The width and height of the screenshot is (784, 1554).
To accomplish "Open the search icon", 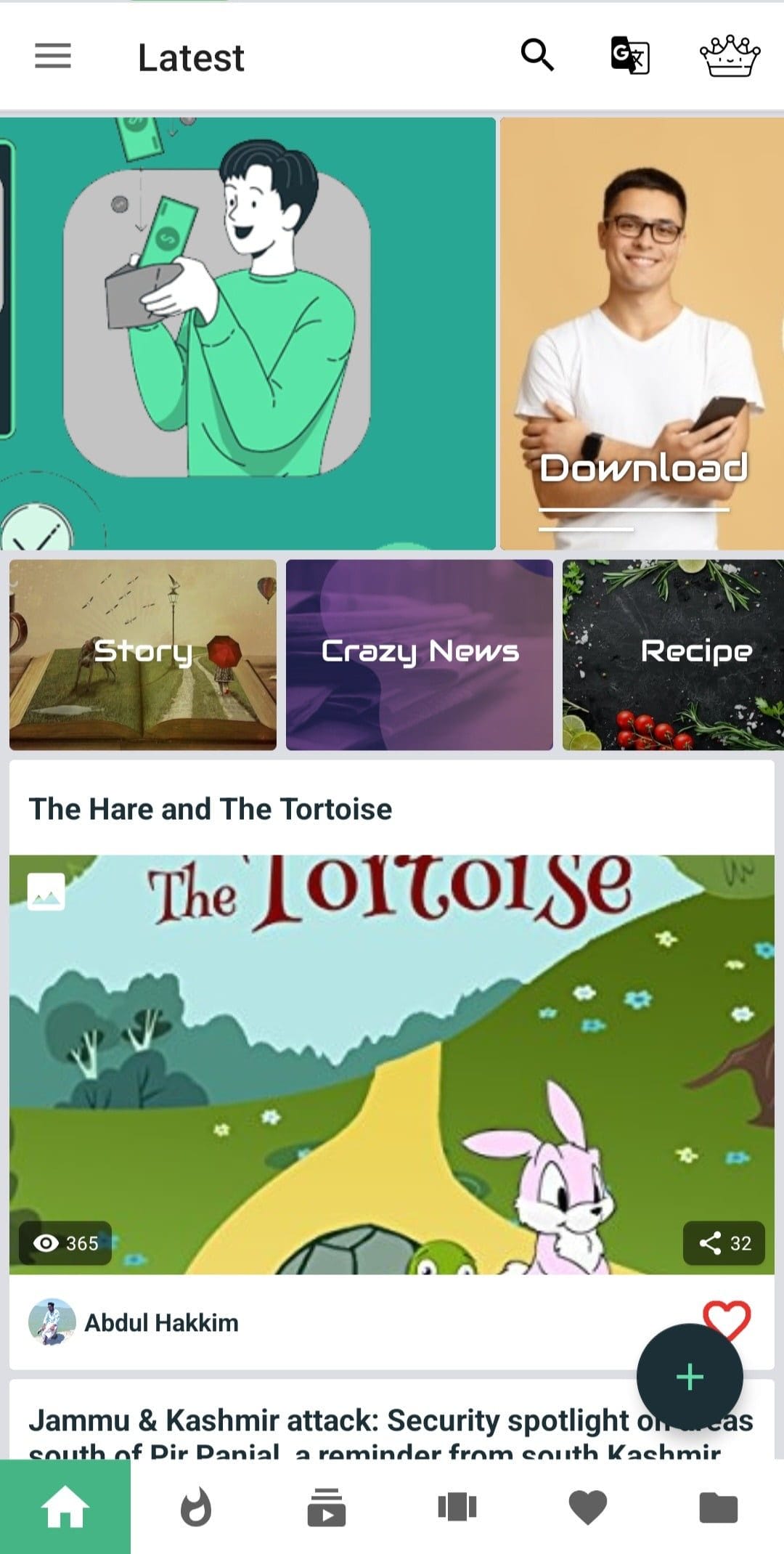I will pyautogui.click(x=537, y=55).
